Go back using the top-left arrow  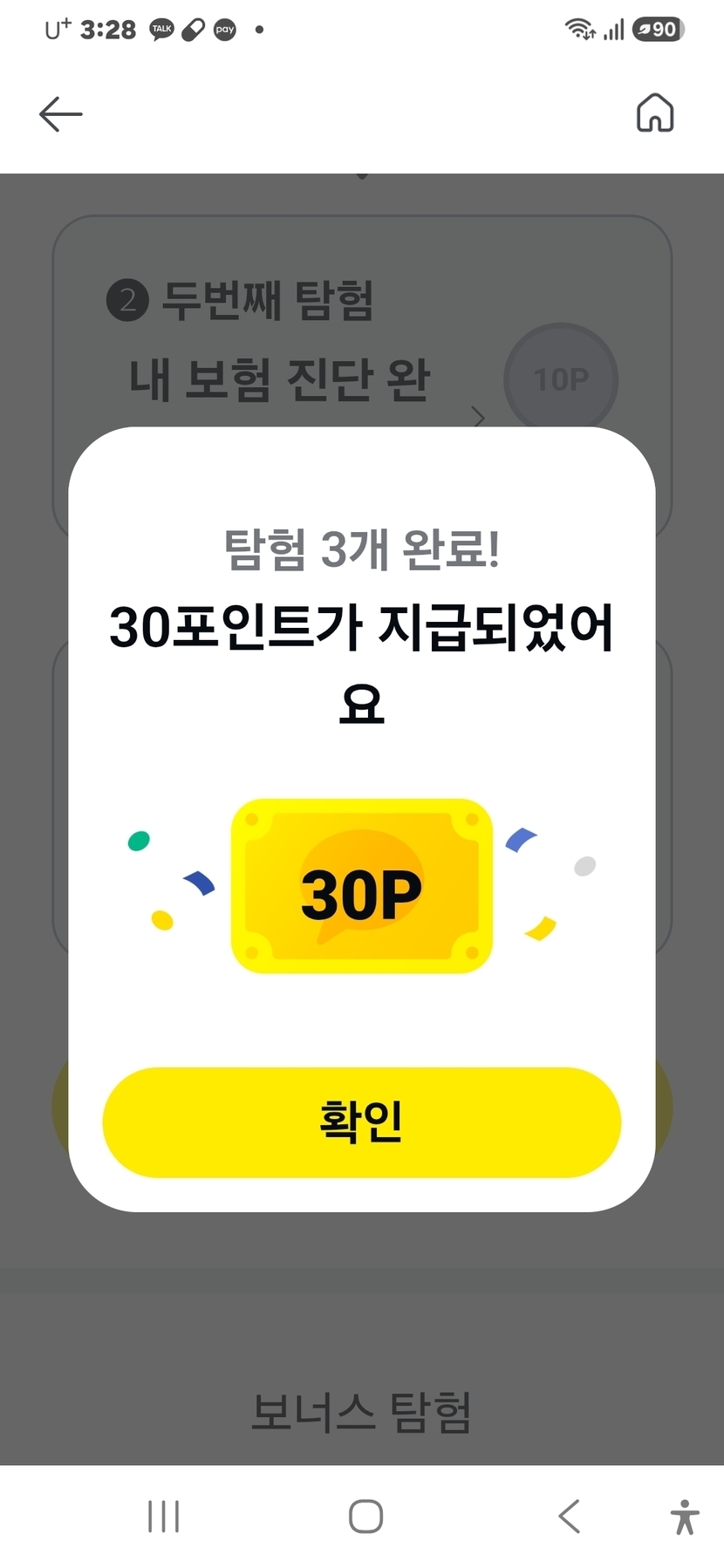coord(61,114)
